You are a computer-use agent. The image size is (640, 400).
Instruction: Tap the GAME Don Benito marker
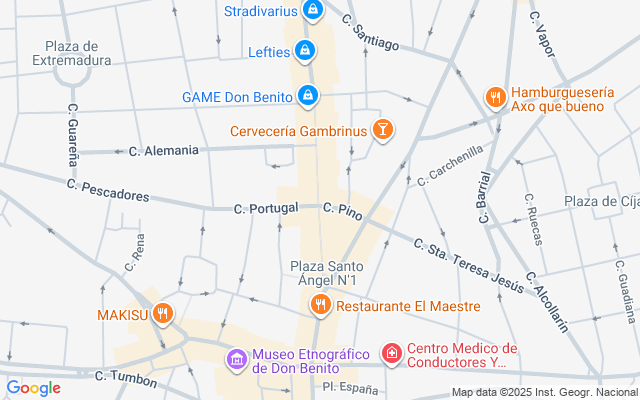click(307, 96)
